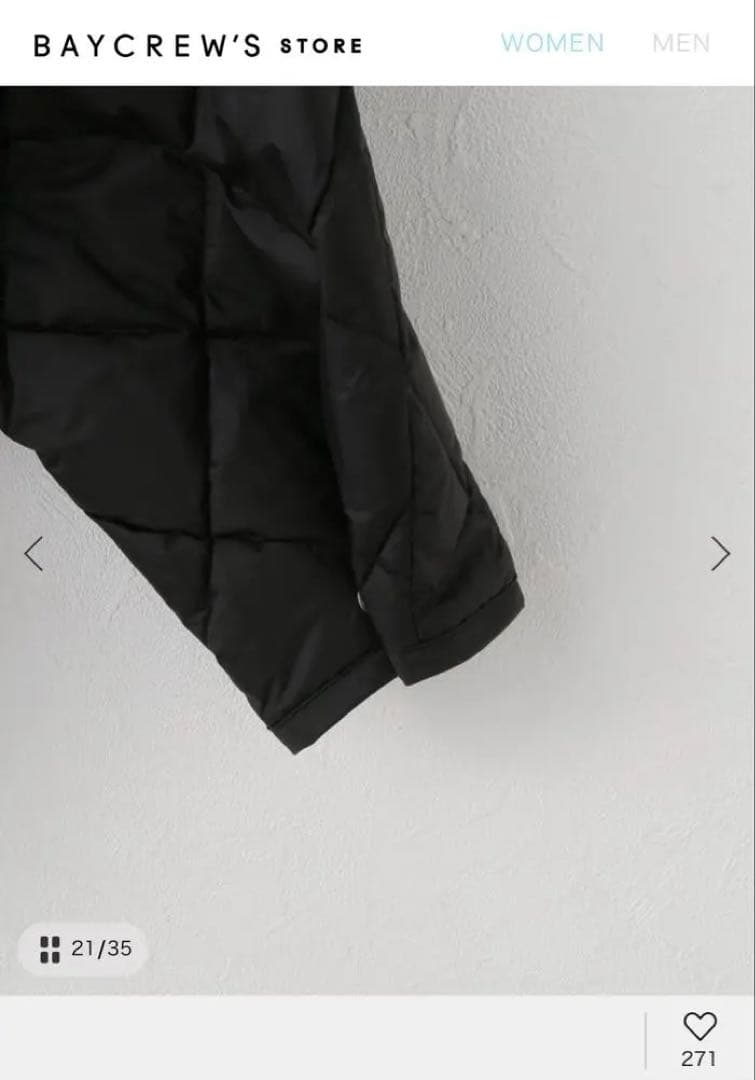Show the next product image
Viewport: 755px width, 1080px height.
coord(720,553)
